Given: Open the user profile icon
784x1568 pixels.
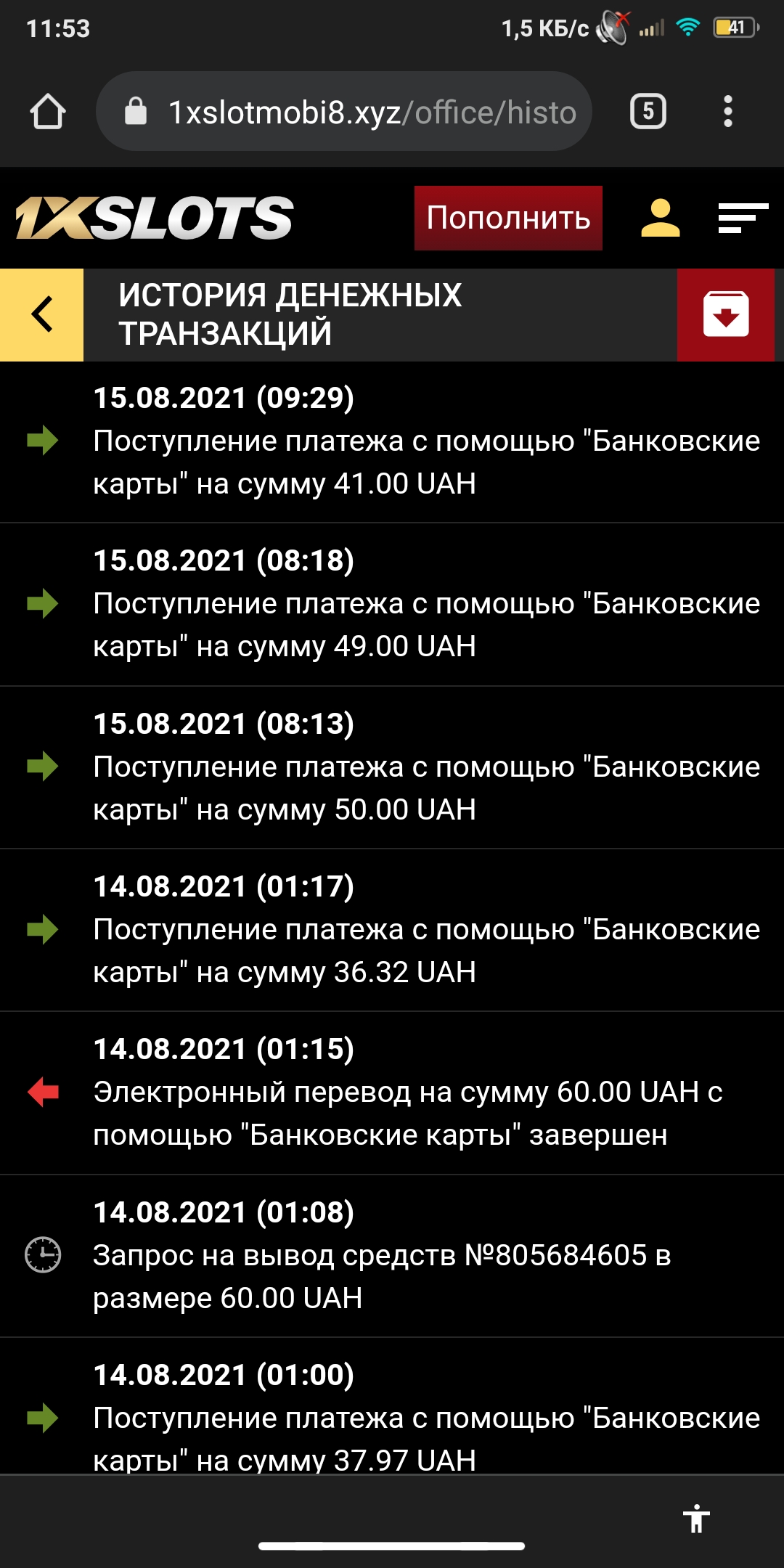Looking at the screenshot, I should click(x=661, y=217).
